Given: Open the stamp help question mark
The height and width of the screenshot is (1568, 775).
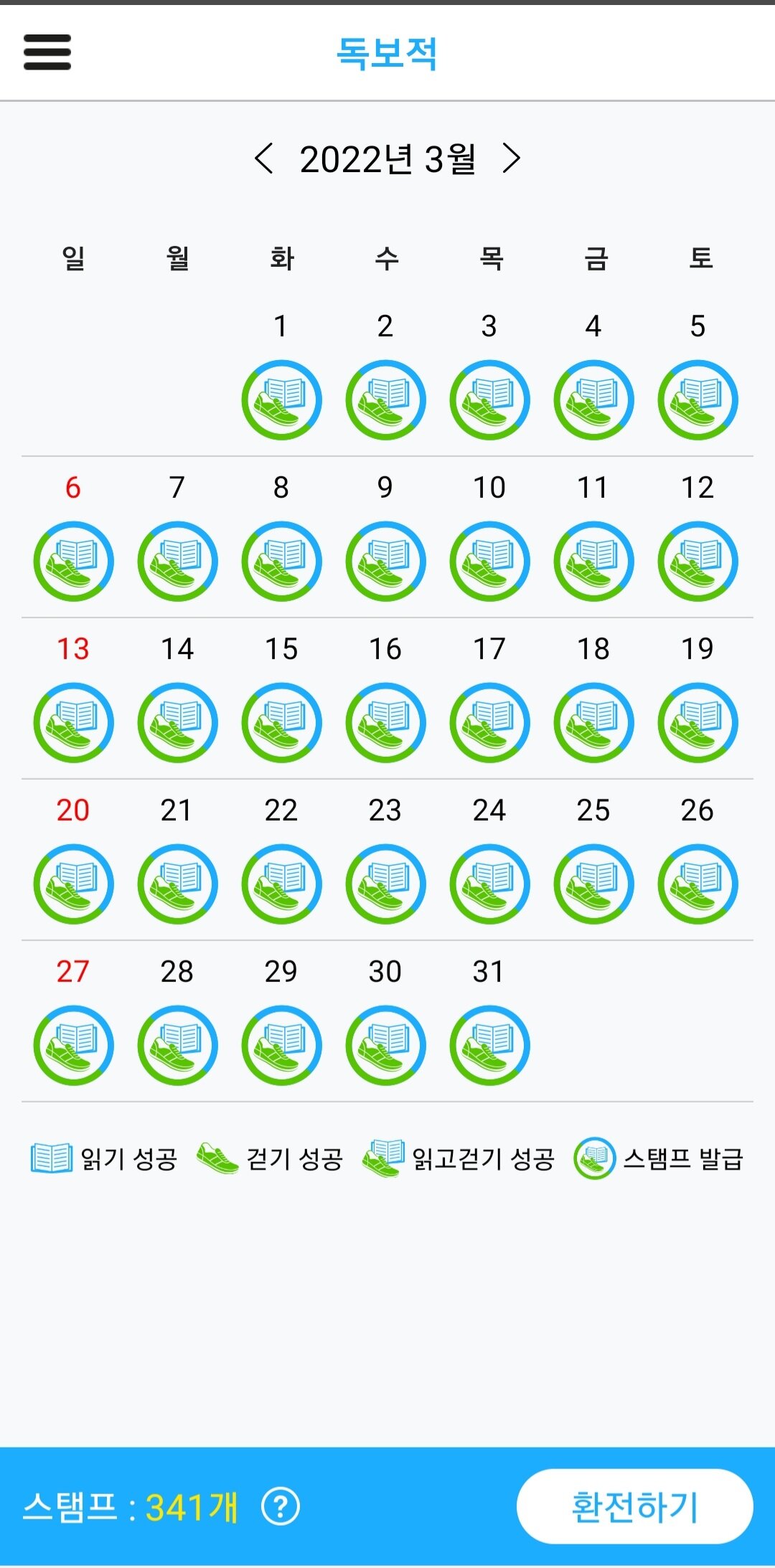Looking at the screenshot, I should (x=281, y=1507).
